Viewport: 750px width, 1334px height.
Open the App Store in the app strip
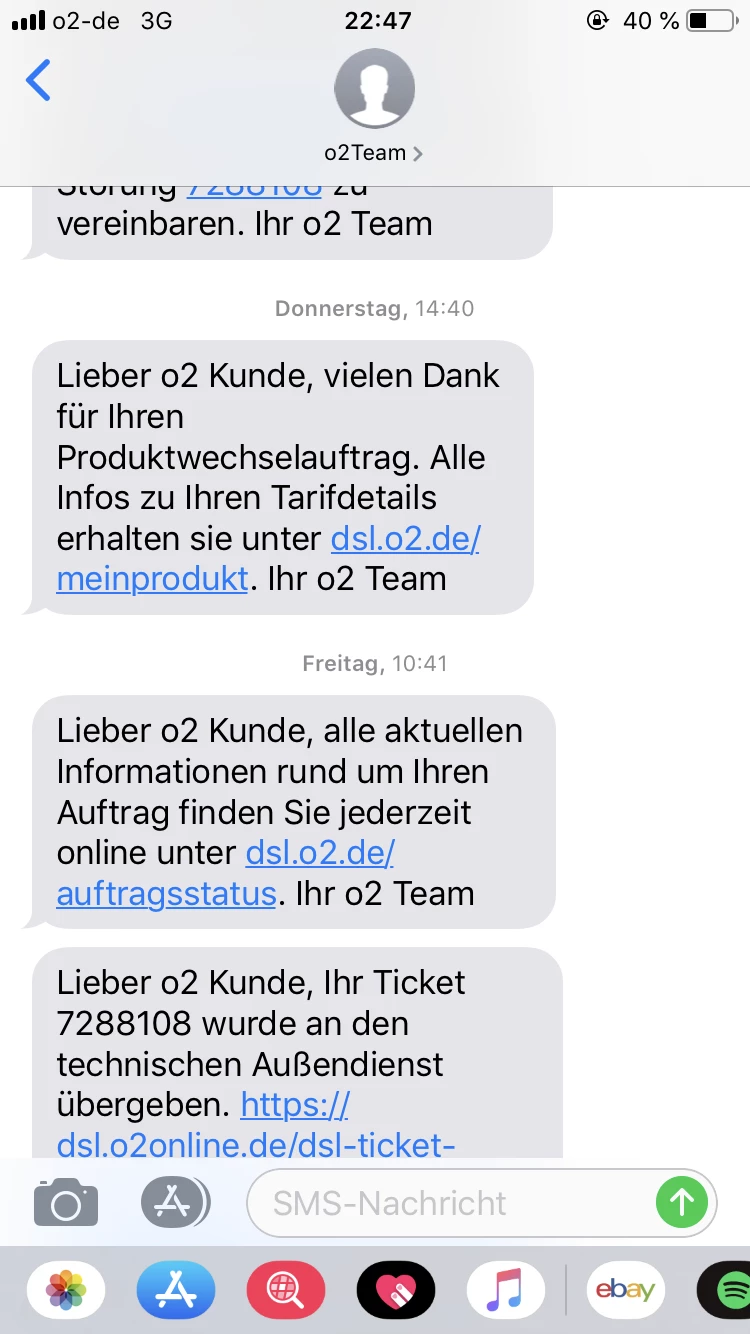(x=176, y=1290)
